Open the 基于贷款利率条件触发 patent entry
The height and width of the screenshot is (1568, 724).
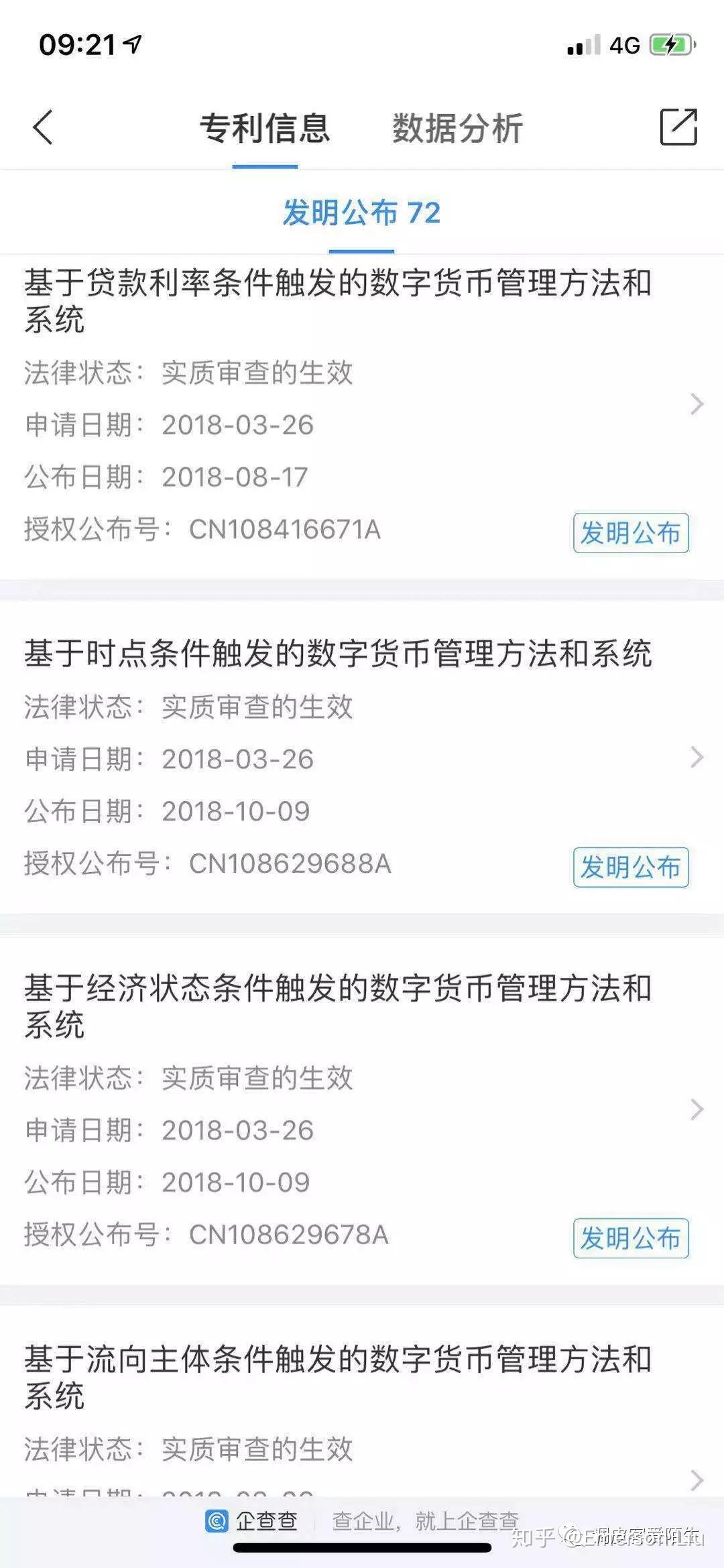(338, 300)
